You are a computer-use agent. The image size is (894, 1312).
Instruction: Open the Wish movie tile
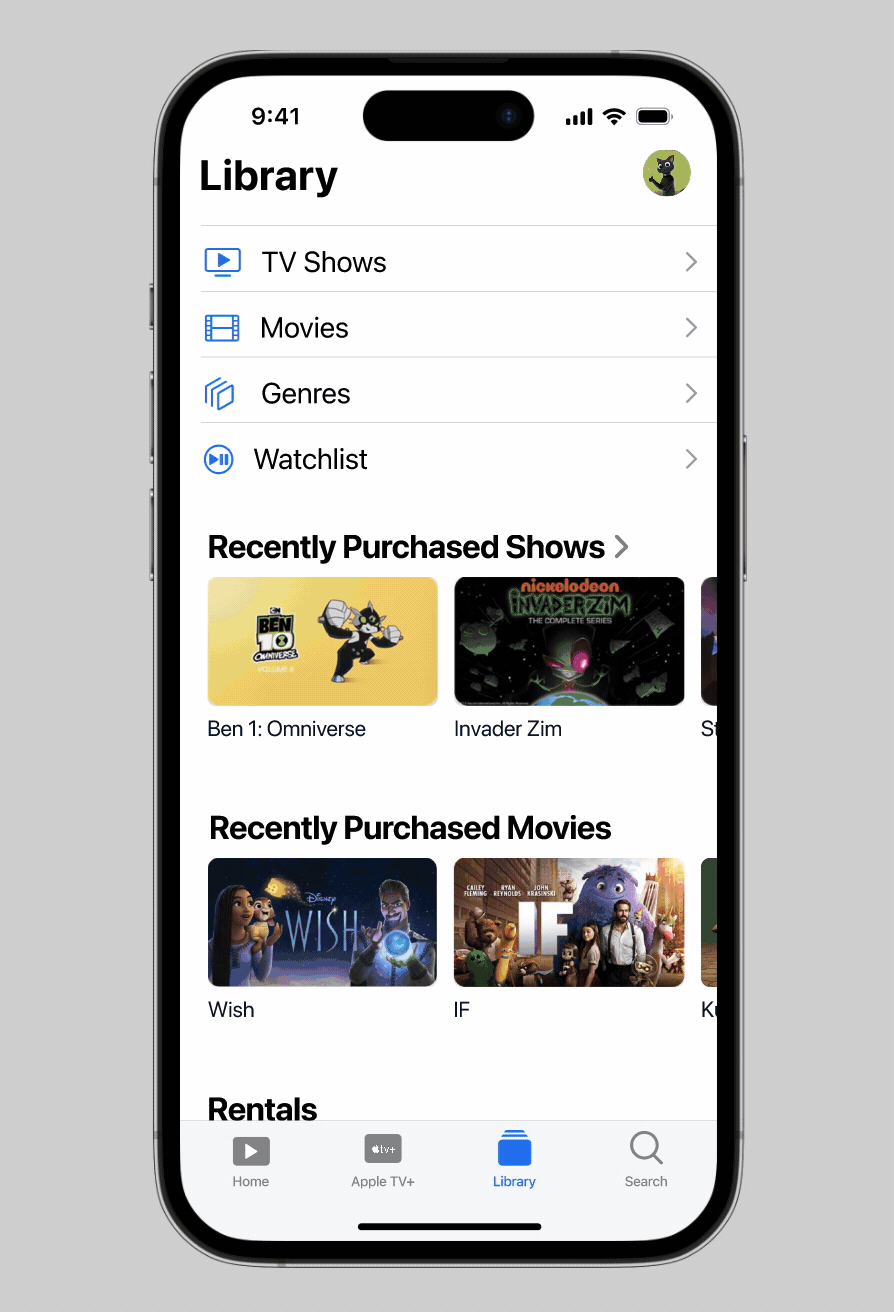(322, 922)
